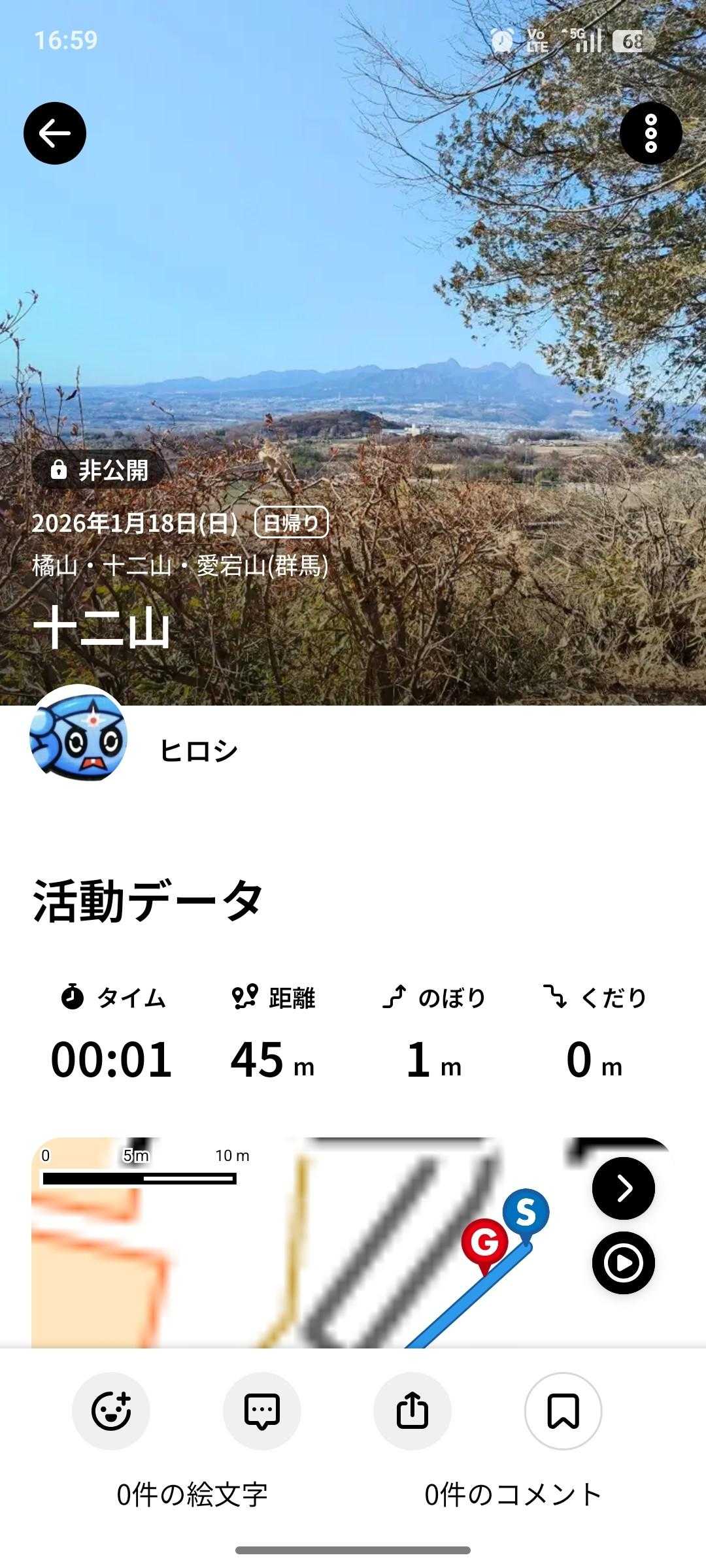Viewport: 706px width, 1568px height.
Task: Bookmark this activity record
Action: coord(563,1411)
